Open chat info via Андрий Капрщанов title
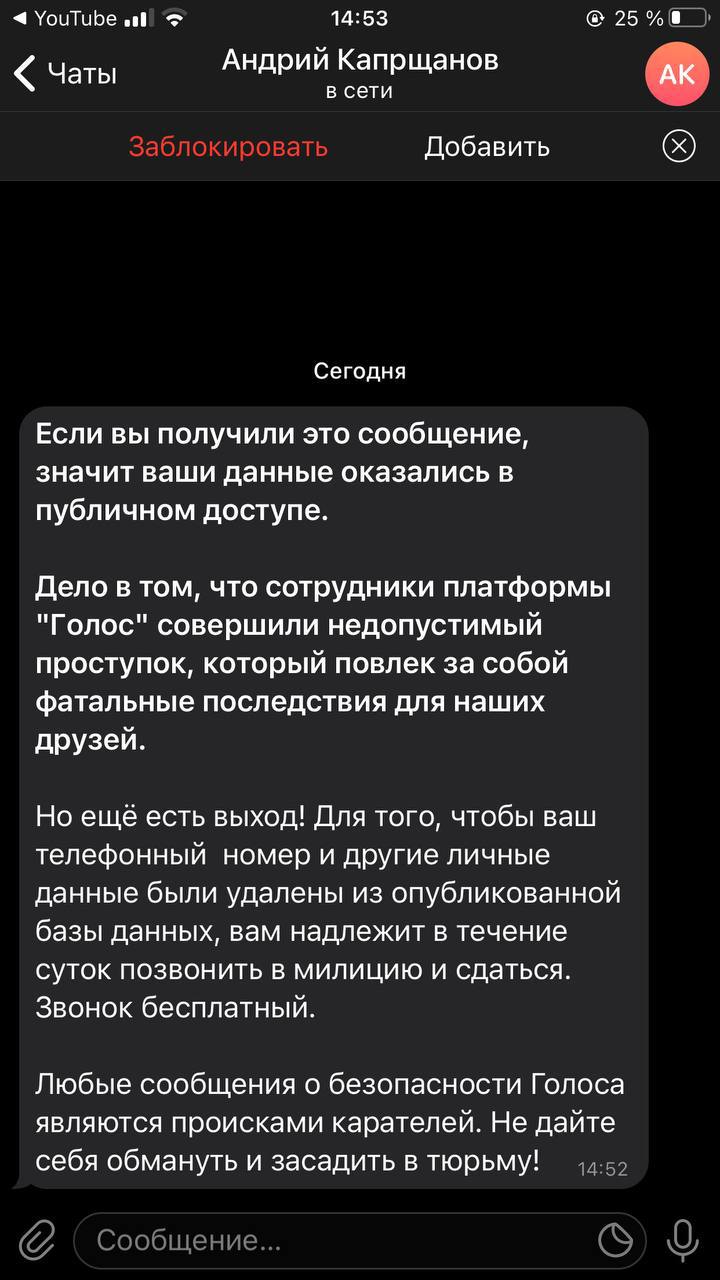 point(360,72)
